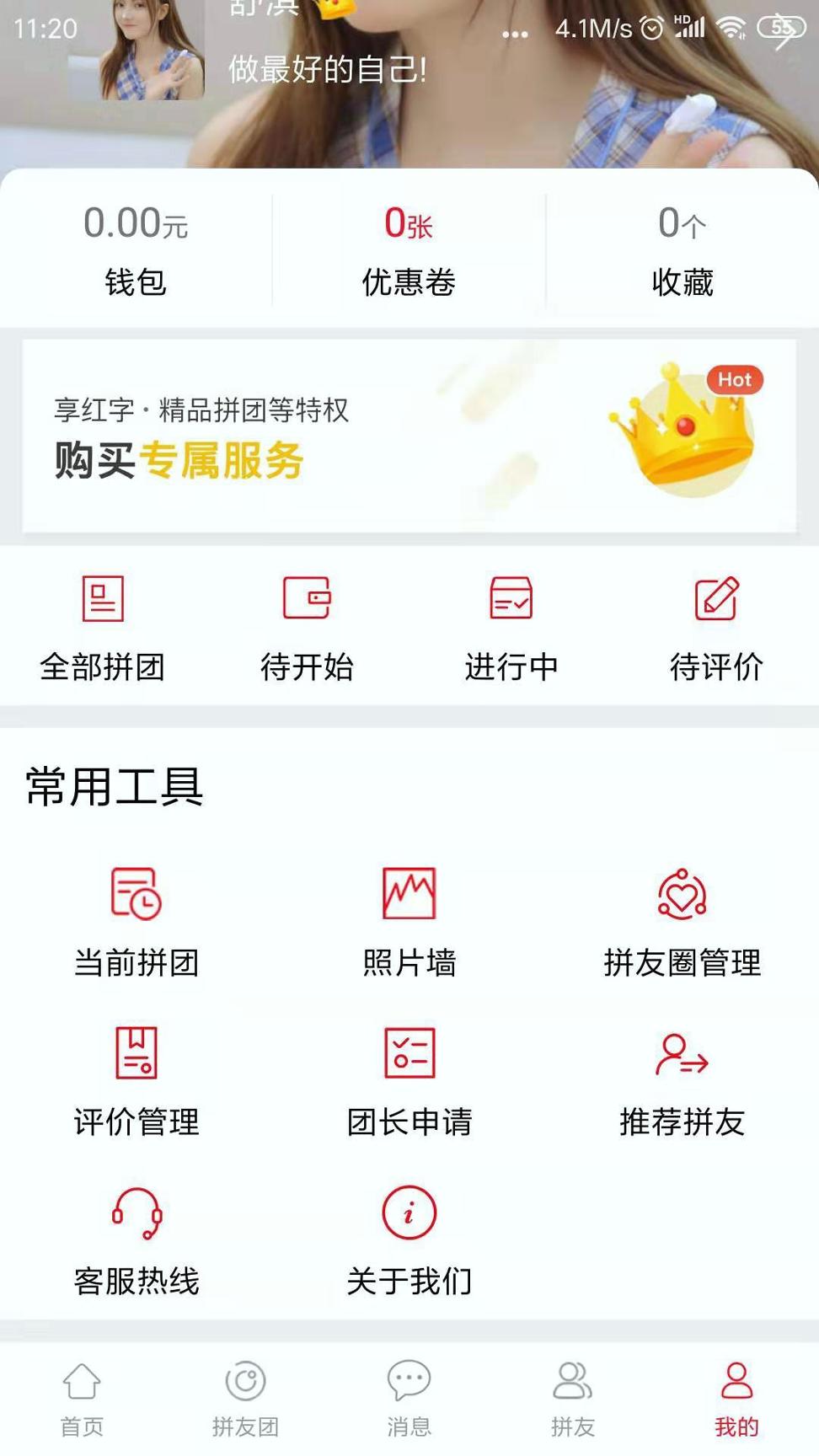Open the 钱包 wallet balance
Viewport: 819px width, 1456px height.
tap(136, 251)
